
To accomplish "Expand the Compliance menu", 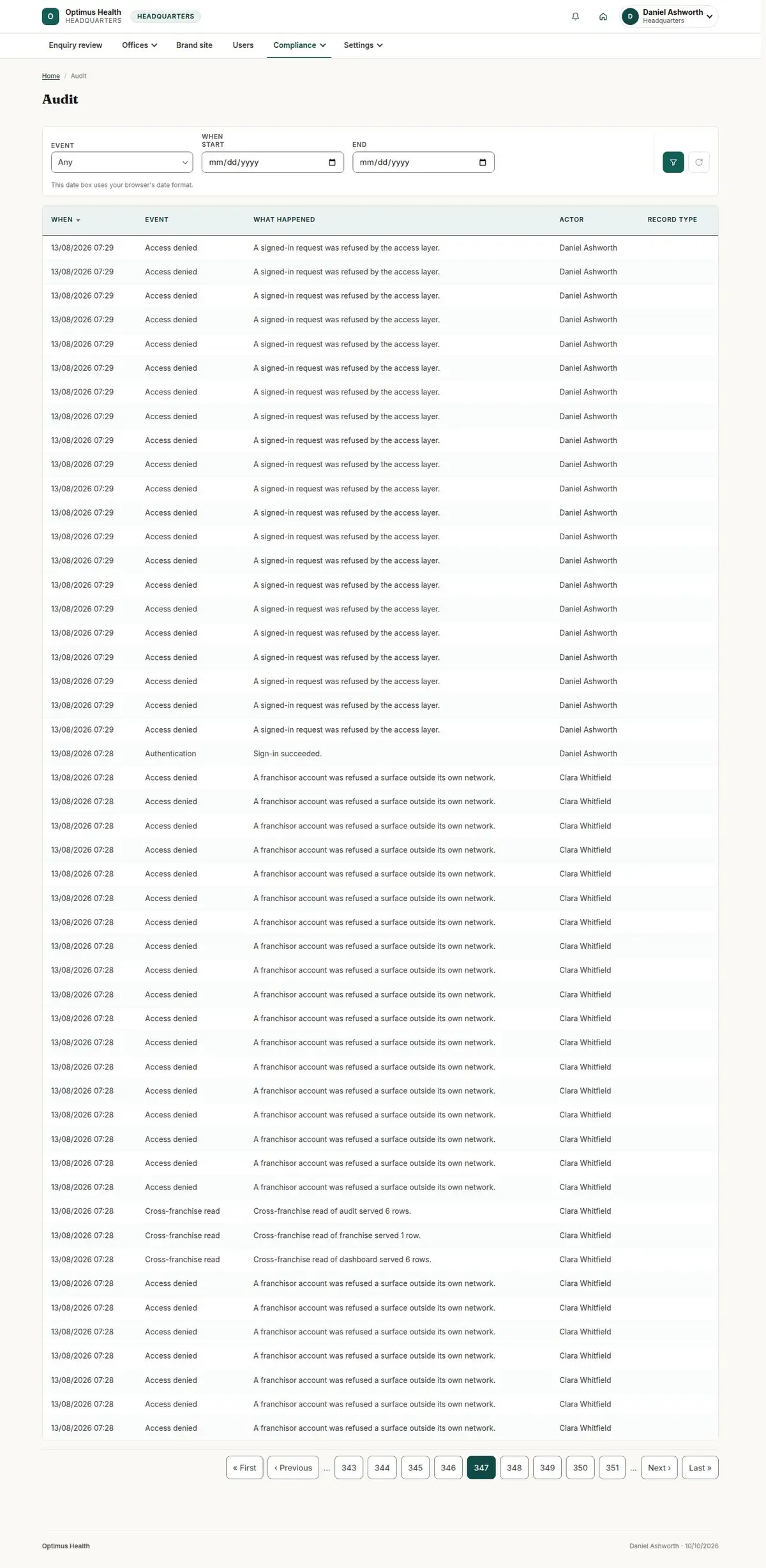I will 299,45.
